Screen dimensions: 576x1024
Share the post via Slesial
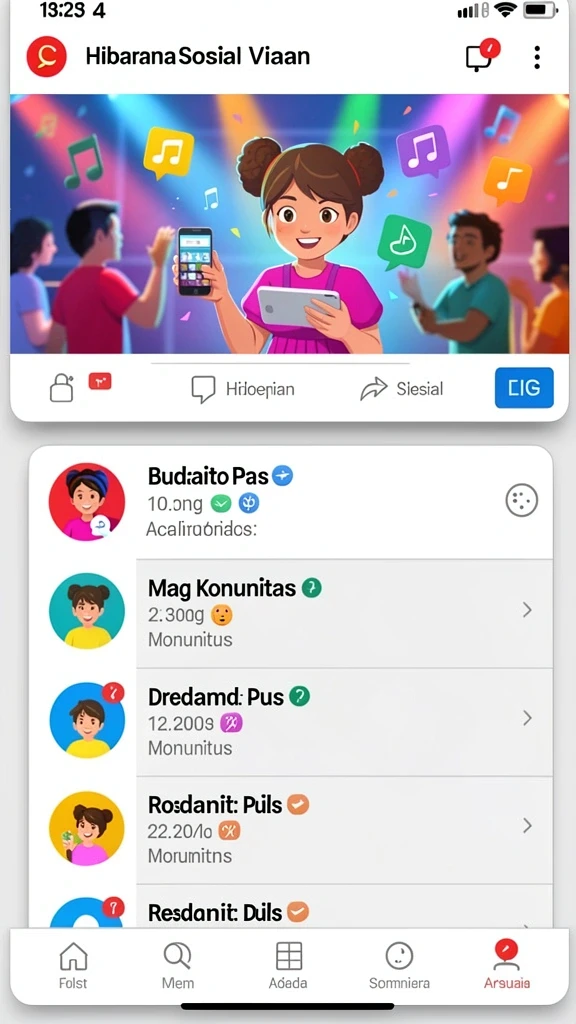tap(402, 389)
